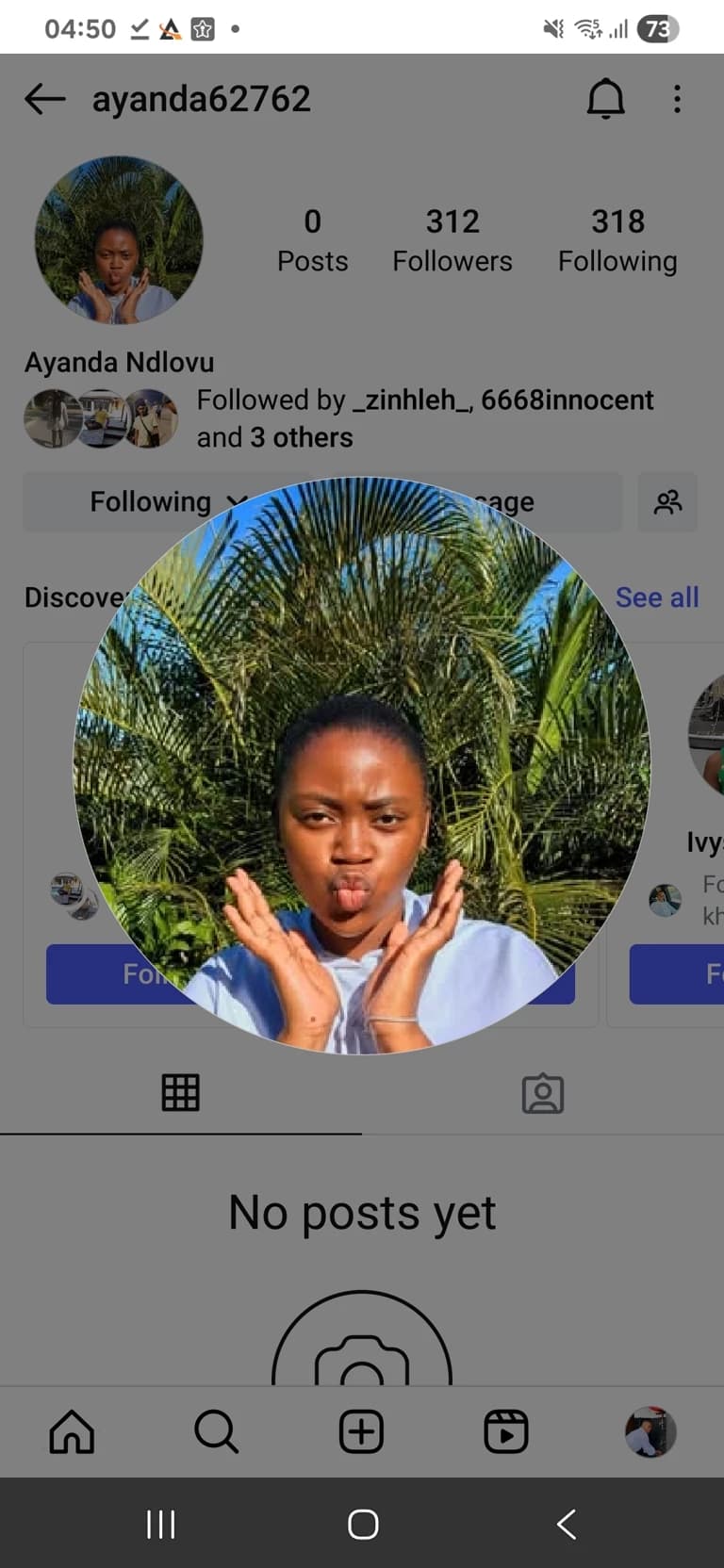This screenshot has width=724, height=1568.
Task: Open See all suggested accounts
Action: pos(657,597)
